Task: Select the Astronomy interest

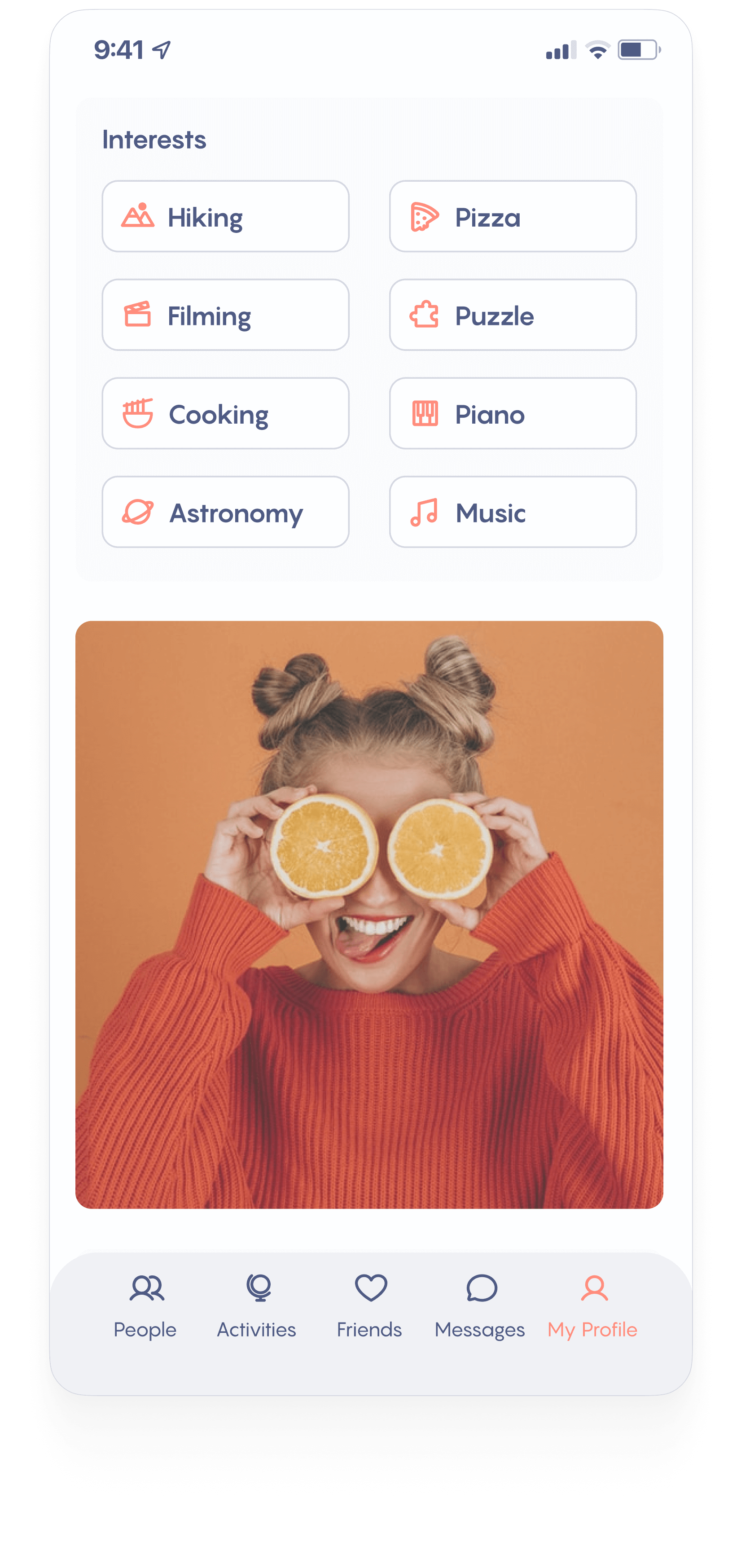Action: point(225,512)
